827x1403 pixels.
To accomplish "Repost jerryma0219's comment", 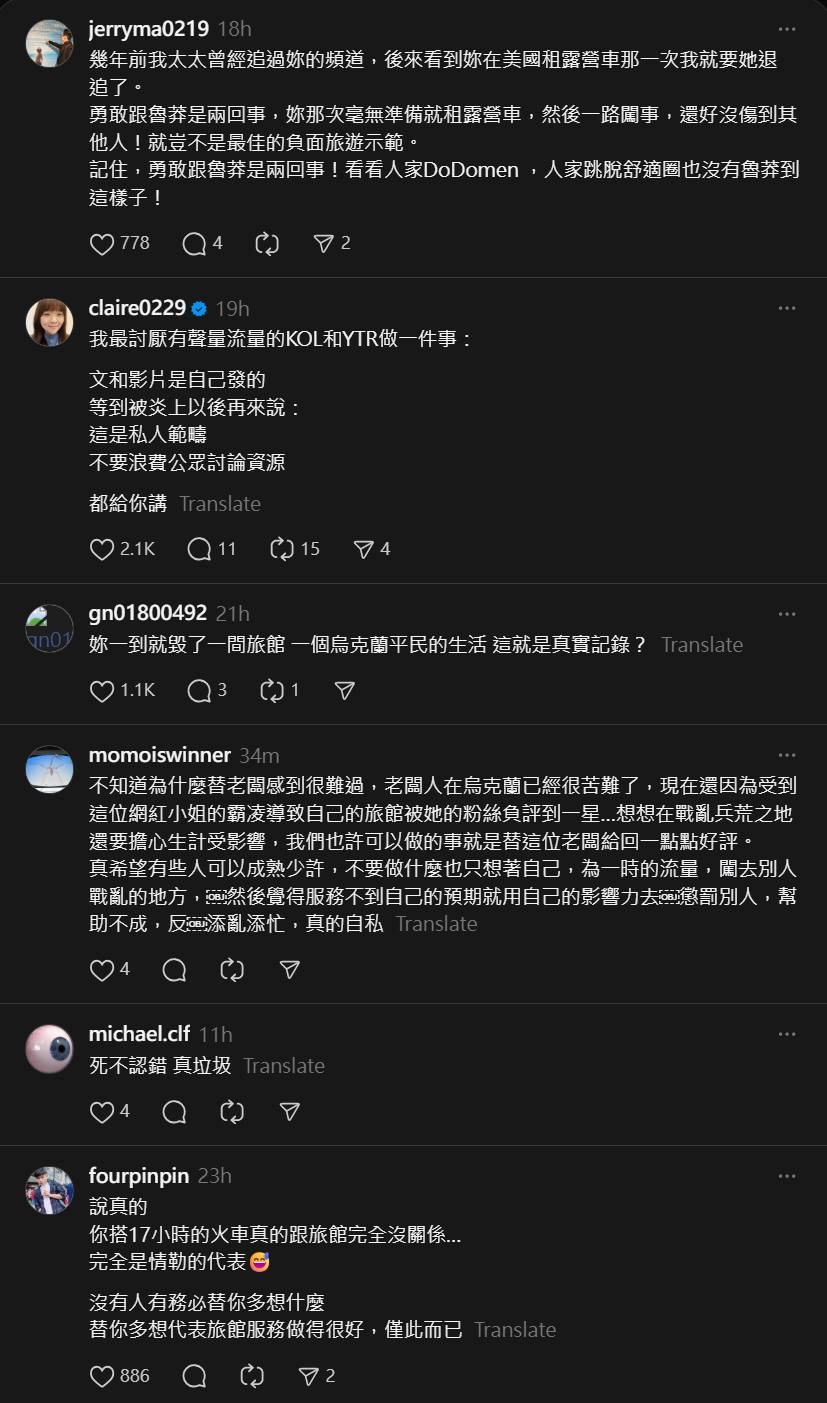I will pos(267,243).
